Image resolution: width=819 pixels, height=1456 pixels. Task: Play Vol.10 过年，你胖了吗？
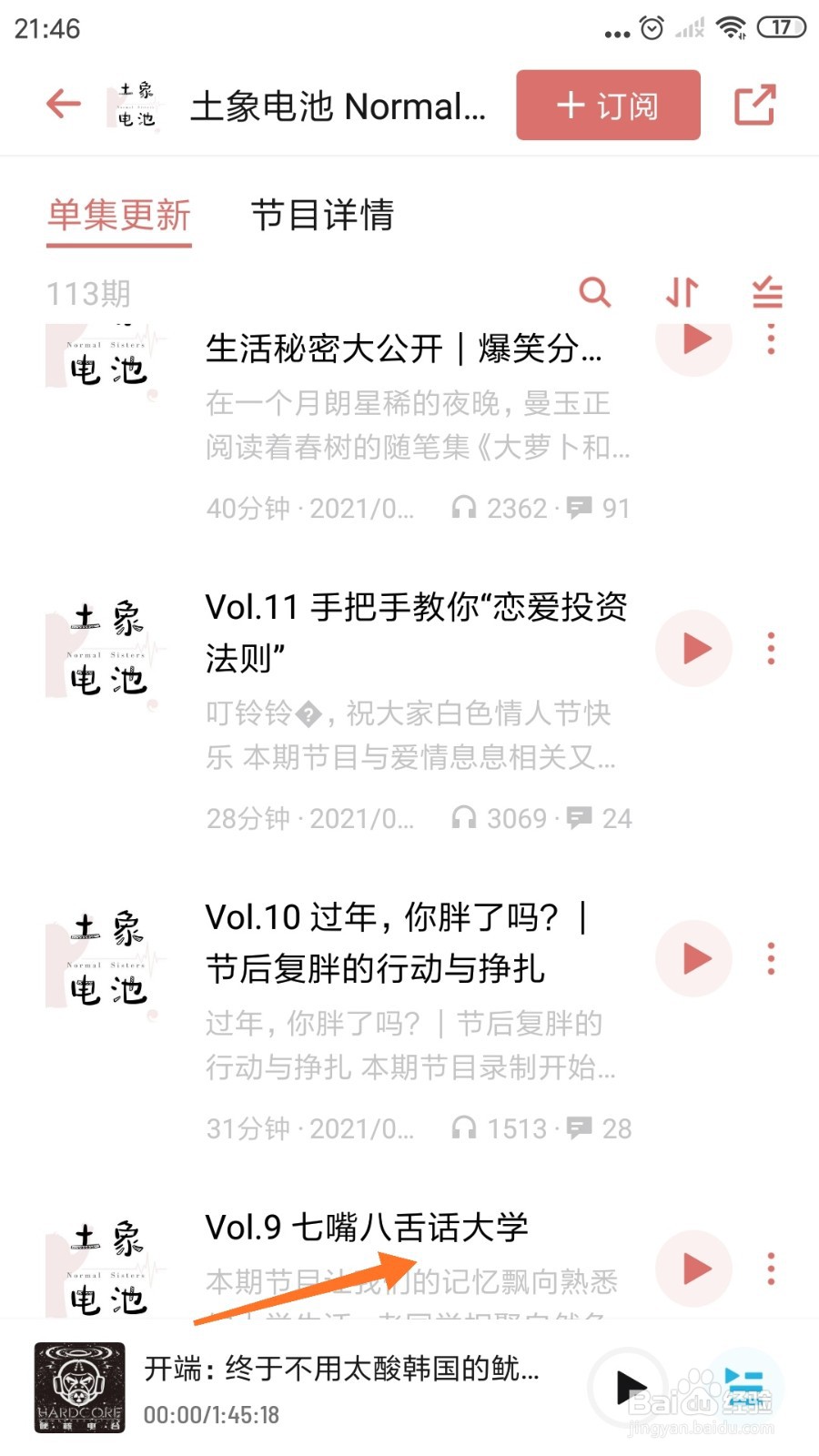[694, 958]
